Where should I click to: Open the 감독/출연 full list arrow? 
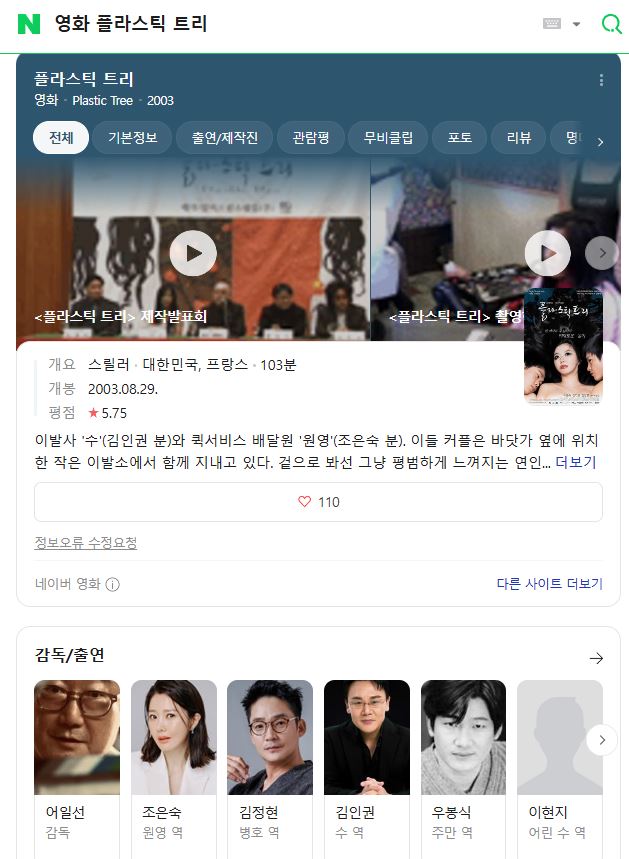point(596,658)
